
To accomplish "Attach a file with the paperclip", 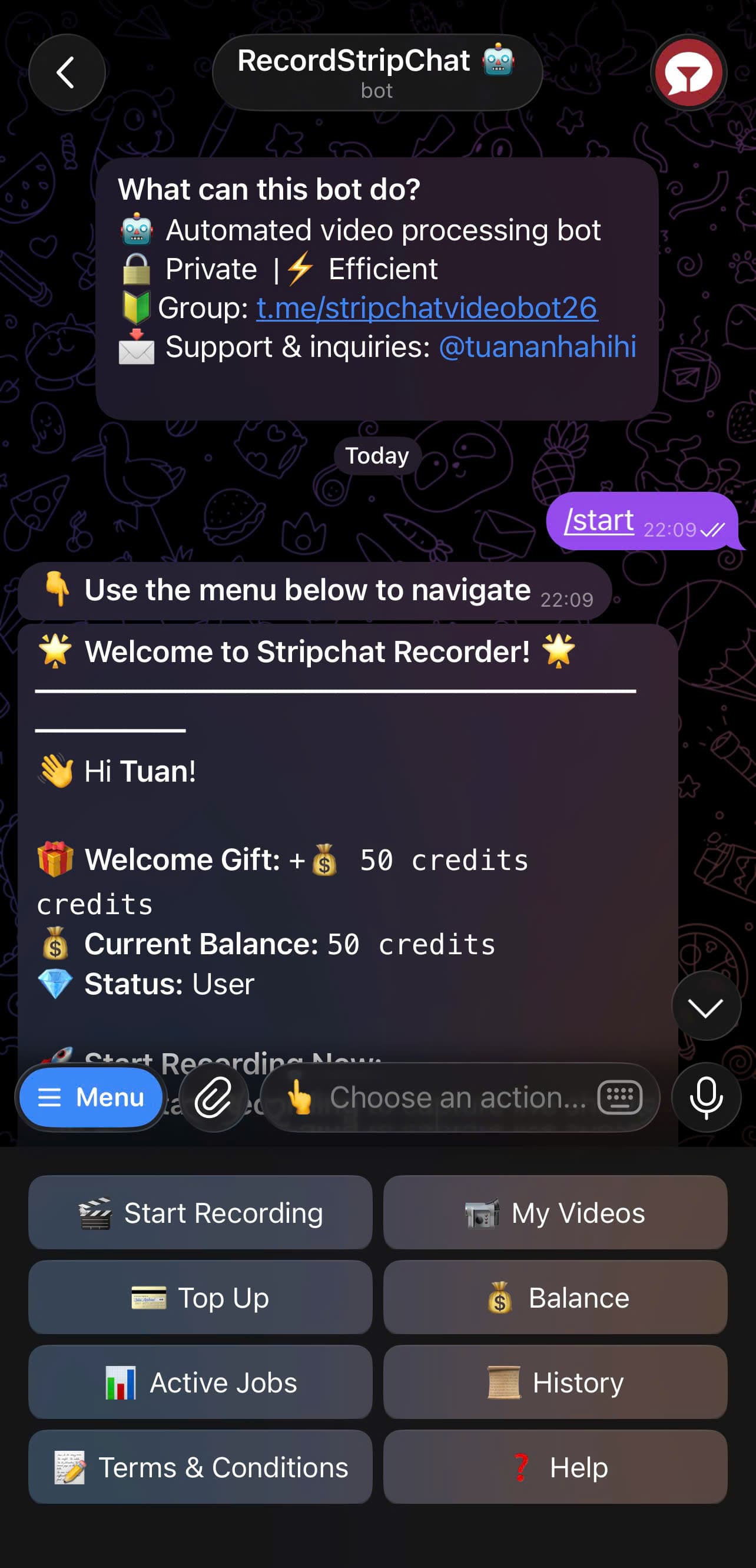I will coord(214,1097).
